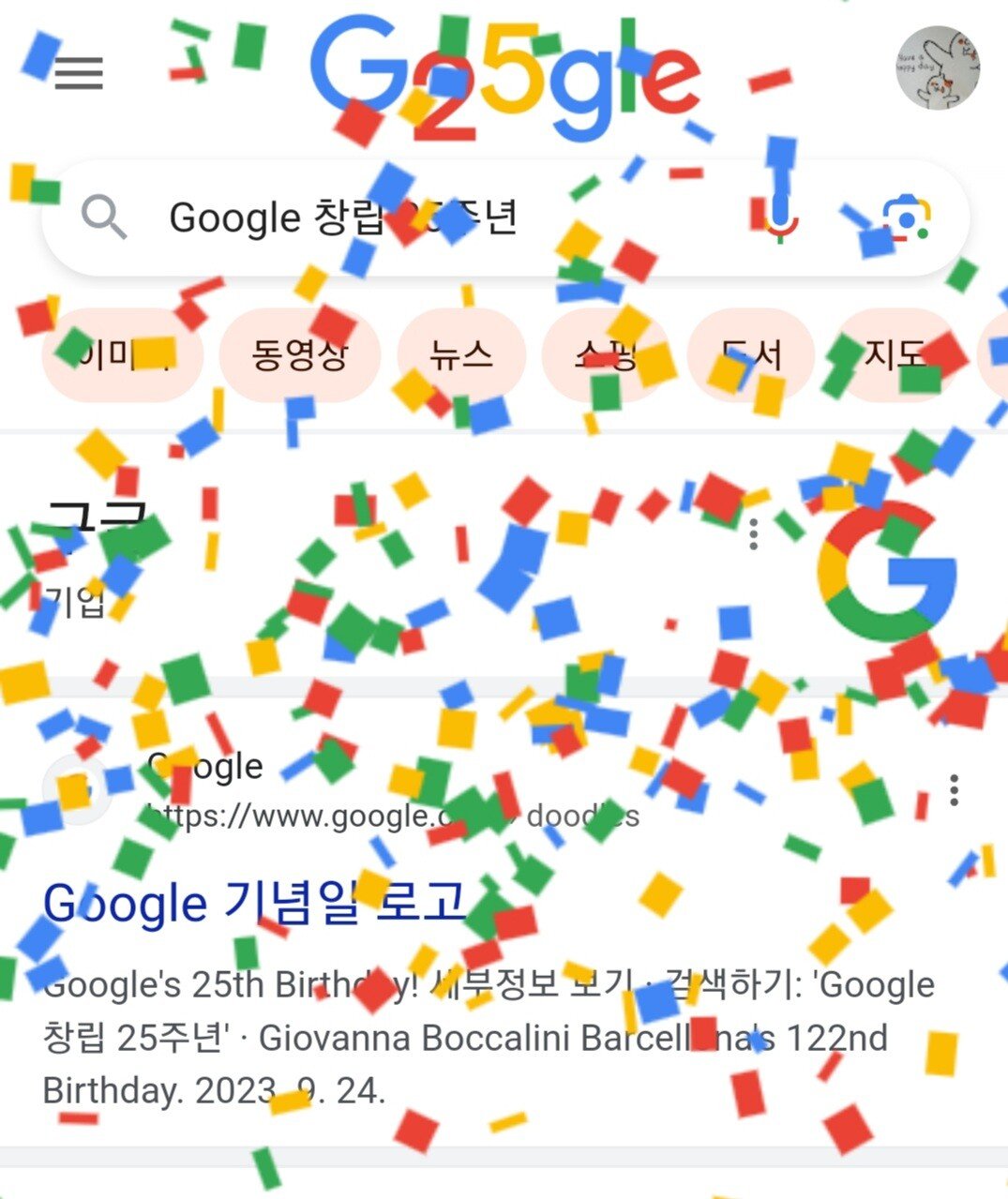This screenshot has height=1199, width=1008.
Task: Open options for the google.com doodles result
Action: click(x=954, y=790)
